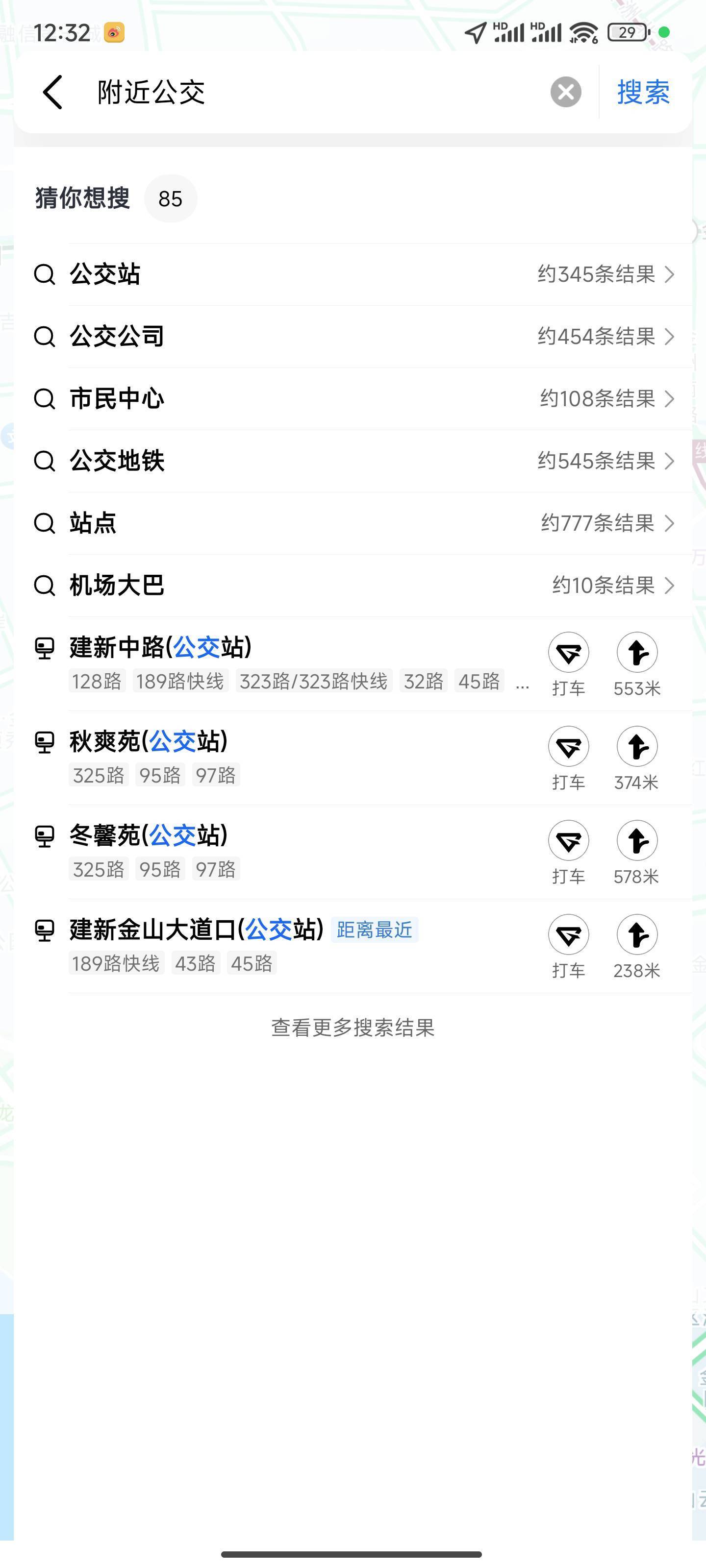
Task: Open the 机场大巴 suggestion
Action: (354, 585)
